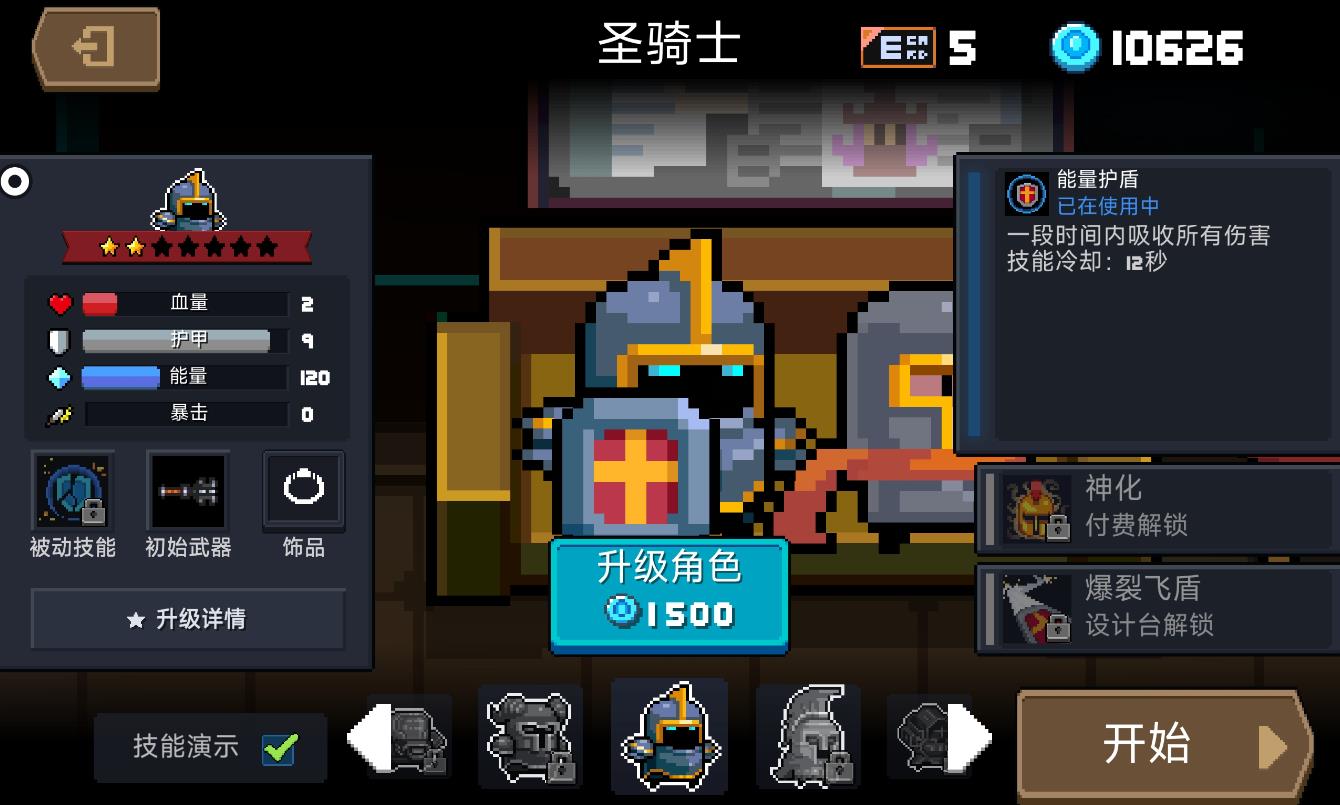
Task: Open 升级详情 upgrade details
Action: click(188, 619)
